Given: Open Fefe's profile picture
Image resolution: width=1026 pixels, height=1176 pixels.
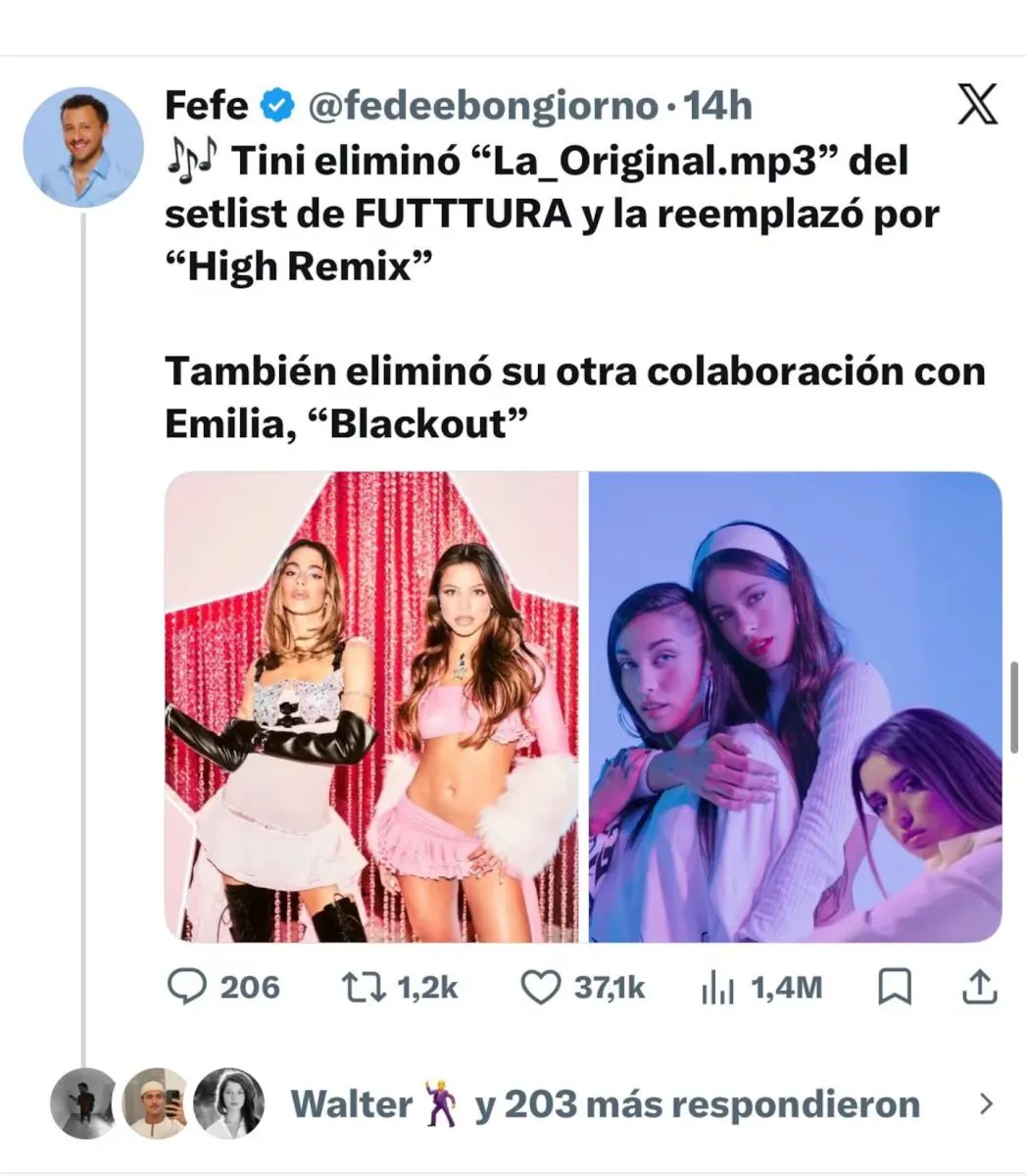Looking at the screenshot, I should 83,147.
